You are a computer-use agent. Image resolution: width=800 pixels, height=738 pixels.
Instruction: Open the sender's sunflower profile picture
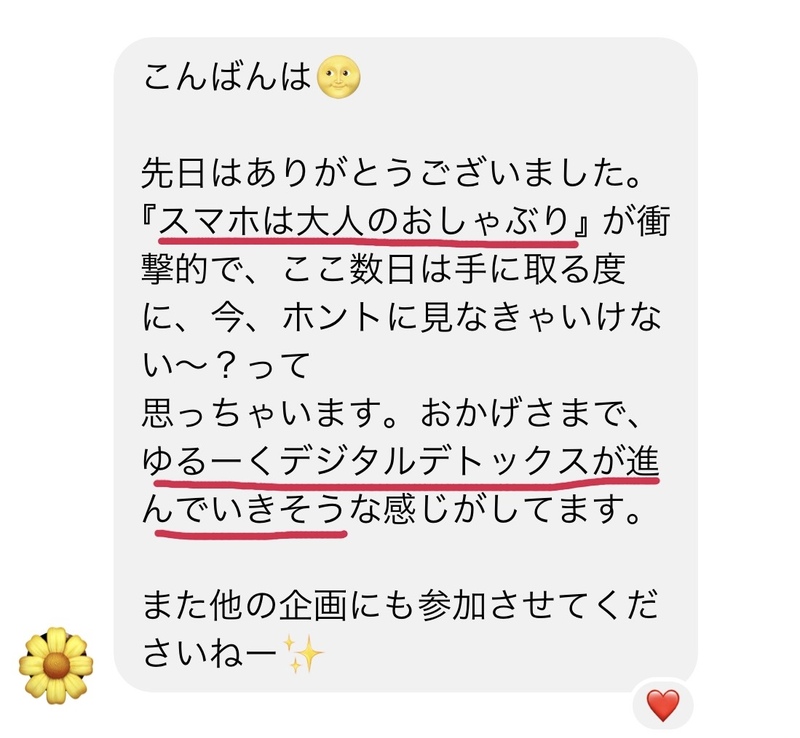click(56, 665)
